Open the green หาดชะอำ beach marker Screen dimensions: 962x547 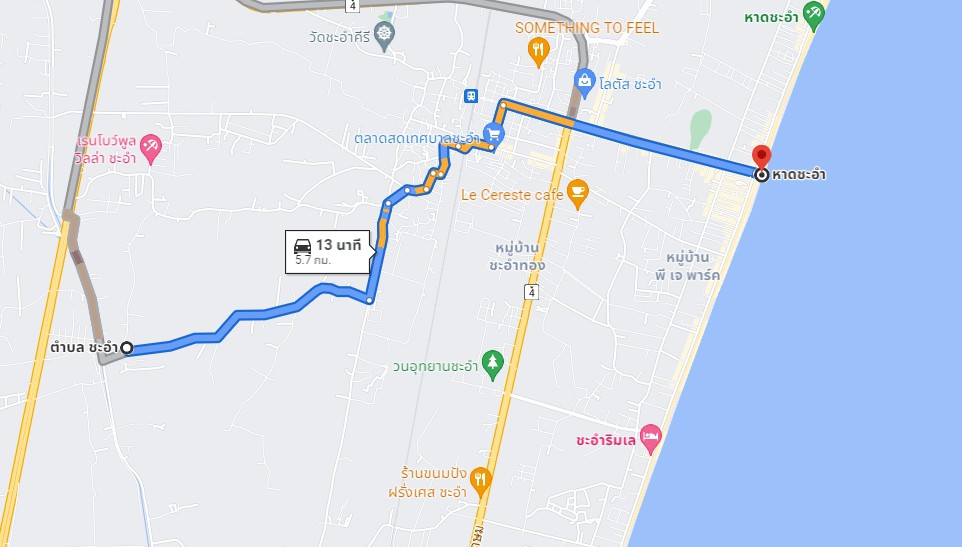point(816,15)
